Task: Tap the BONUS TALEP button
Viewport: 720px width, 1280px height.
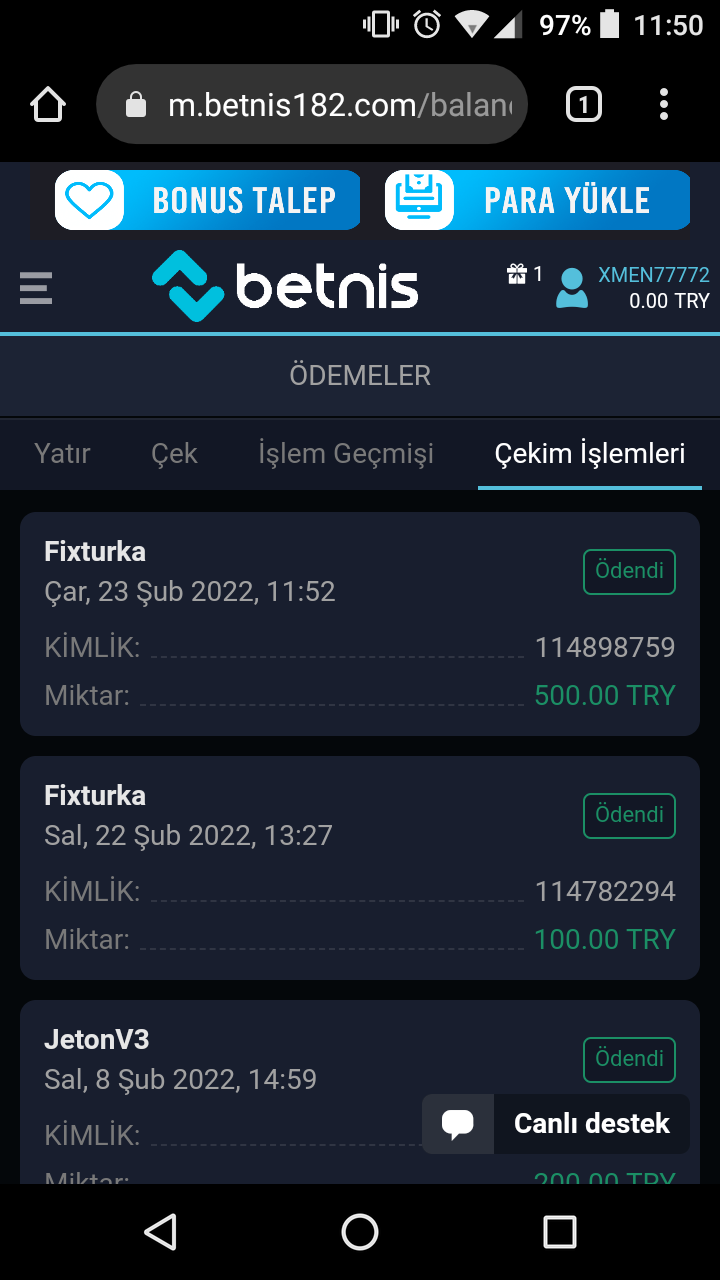Action: click(x=208, y=200)
